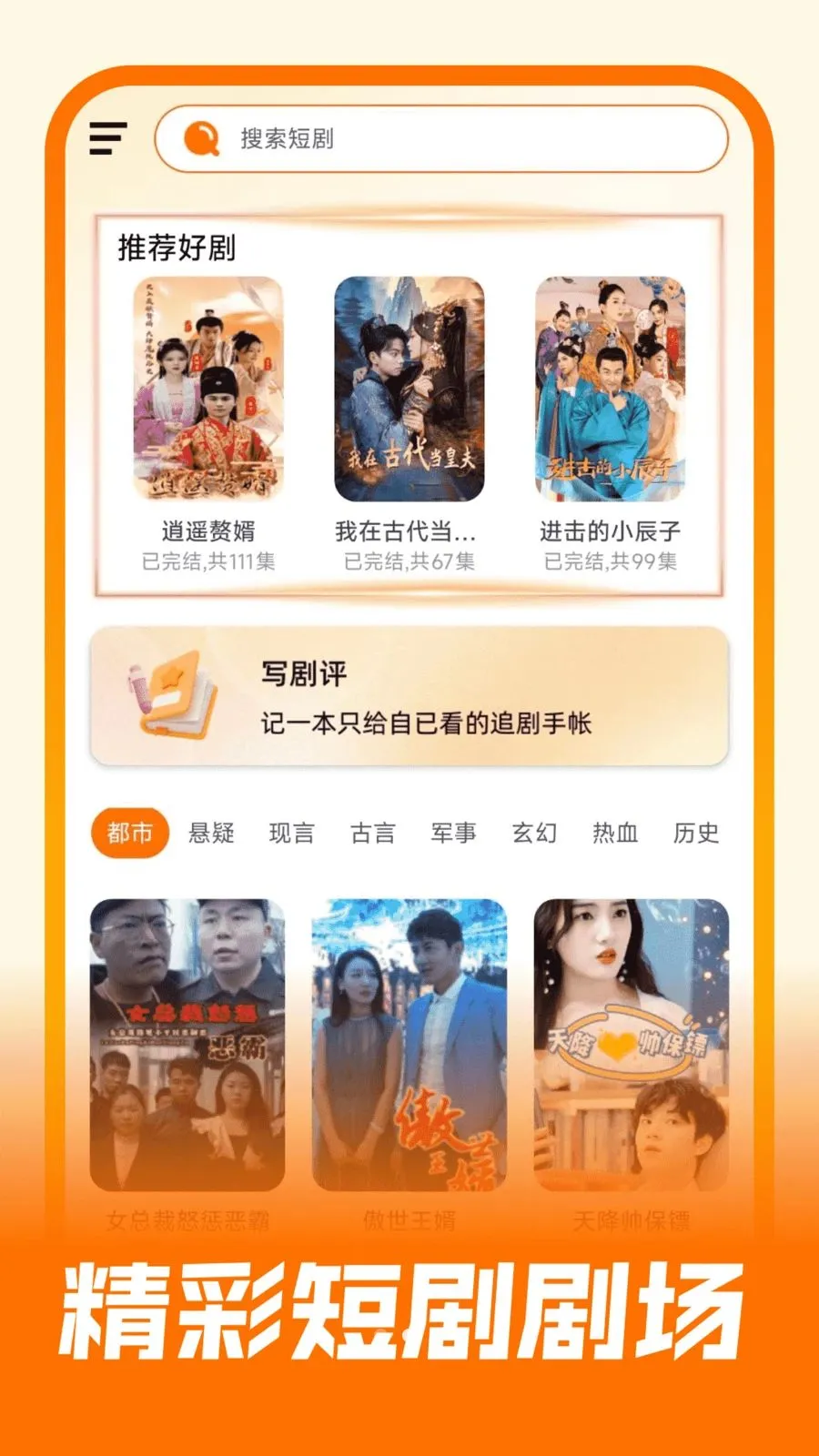The width and height of the screenshot is (819, 1456).
Task: Switch to the 悬疑 category
Action: click(x=214, y=834)
